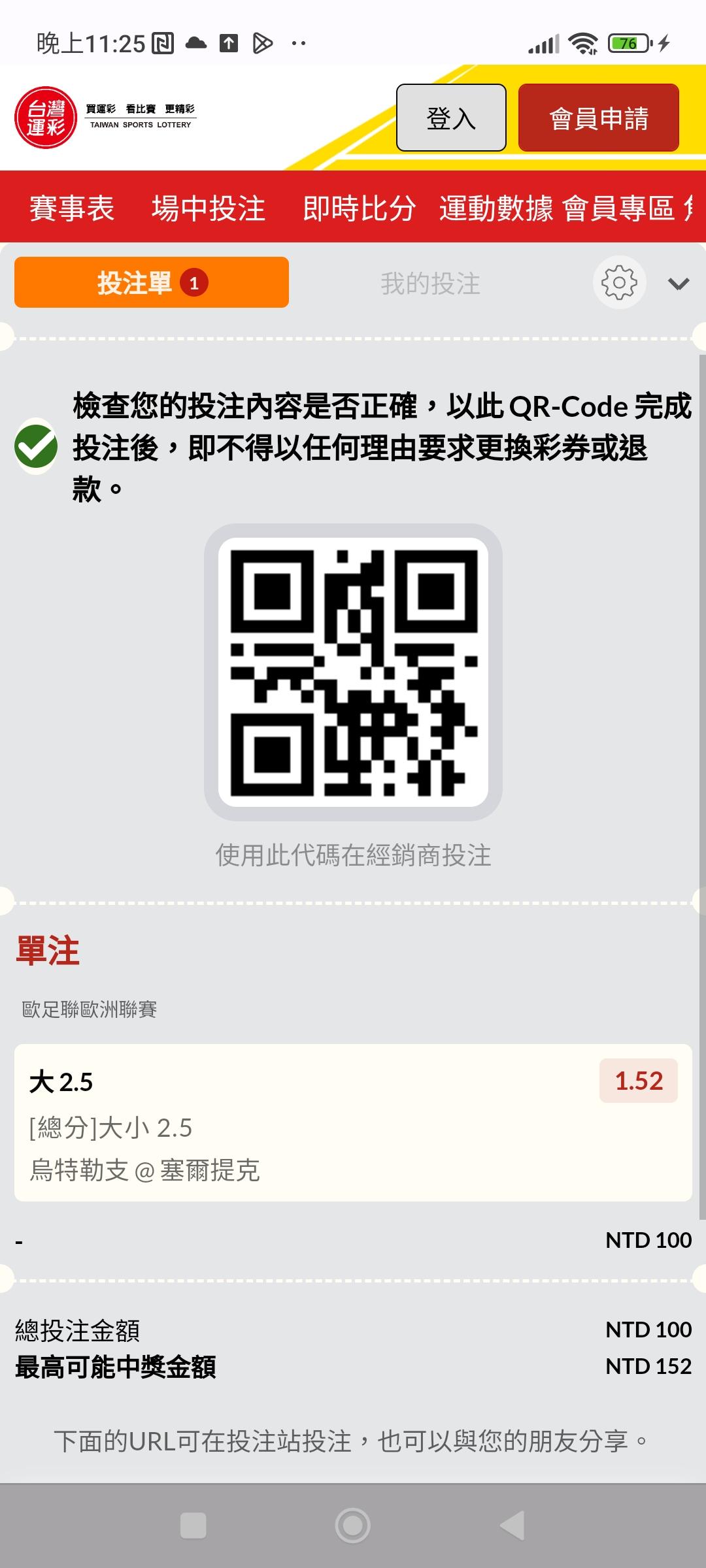This screenshot has width=706, height=1568.
Task: Select the 投注單 bet slip tab
Action: click(x=152, y=282)
